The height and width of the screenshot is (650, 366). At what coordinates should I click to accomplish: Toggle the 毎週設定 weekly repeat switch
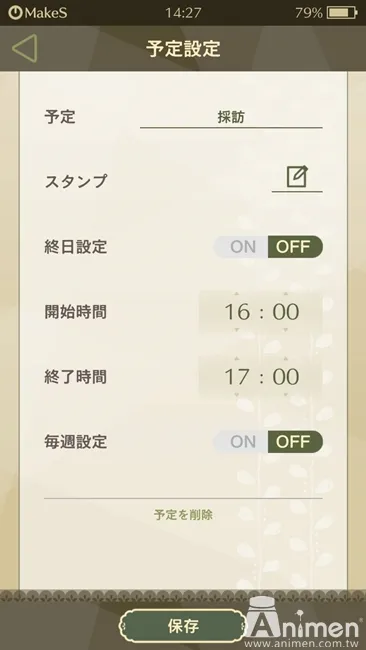point(268,442)
